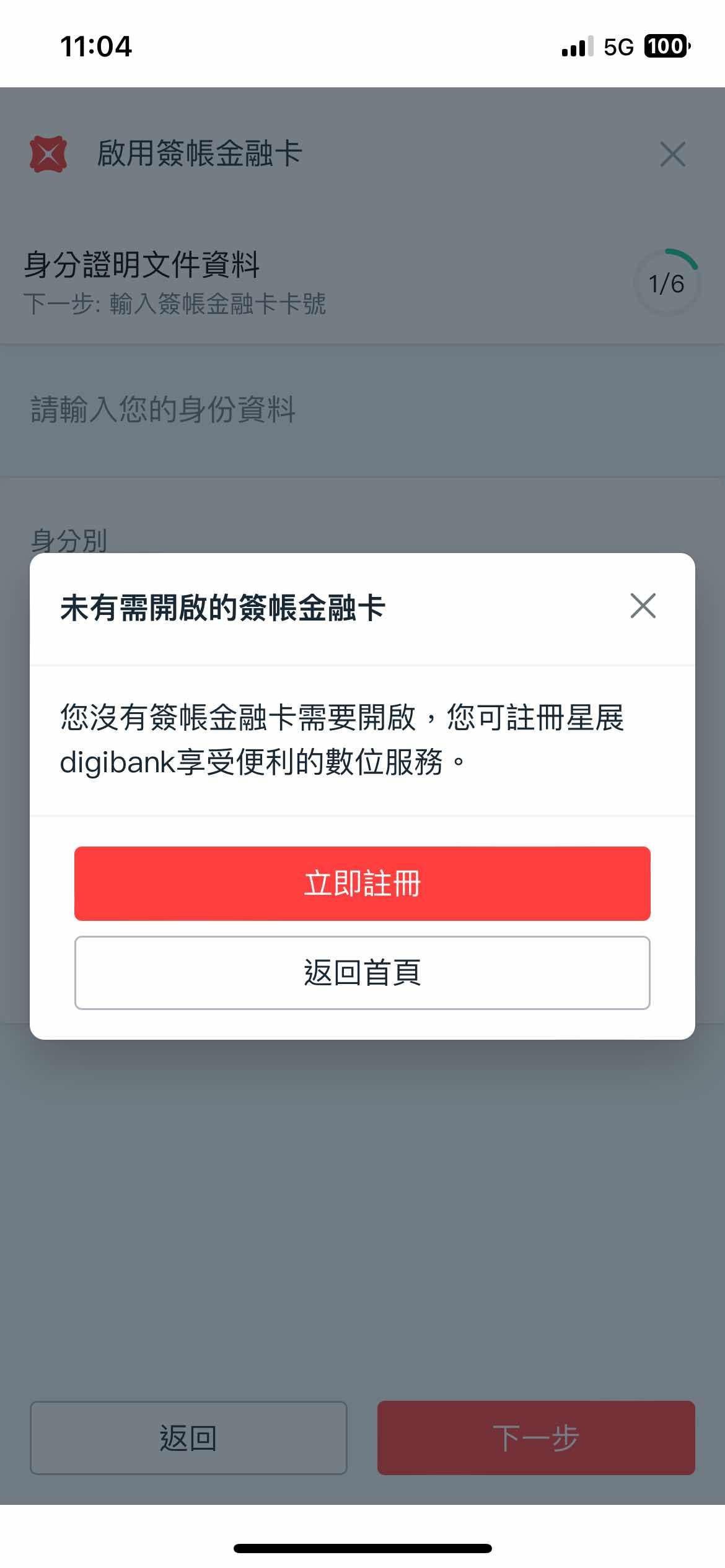Close the 啟用簽帳金融卡 page

coord(672,154)
